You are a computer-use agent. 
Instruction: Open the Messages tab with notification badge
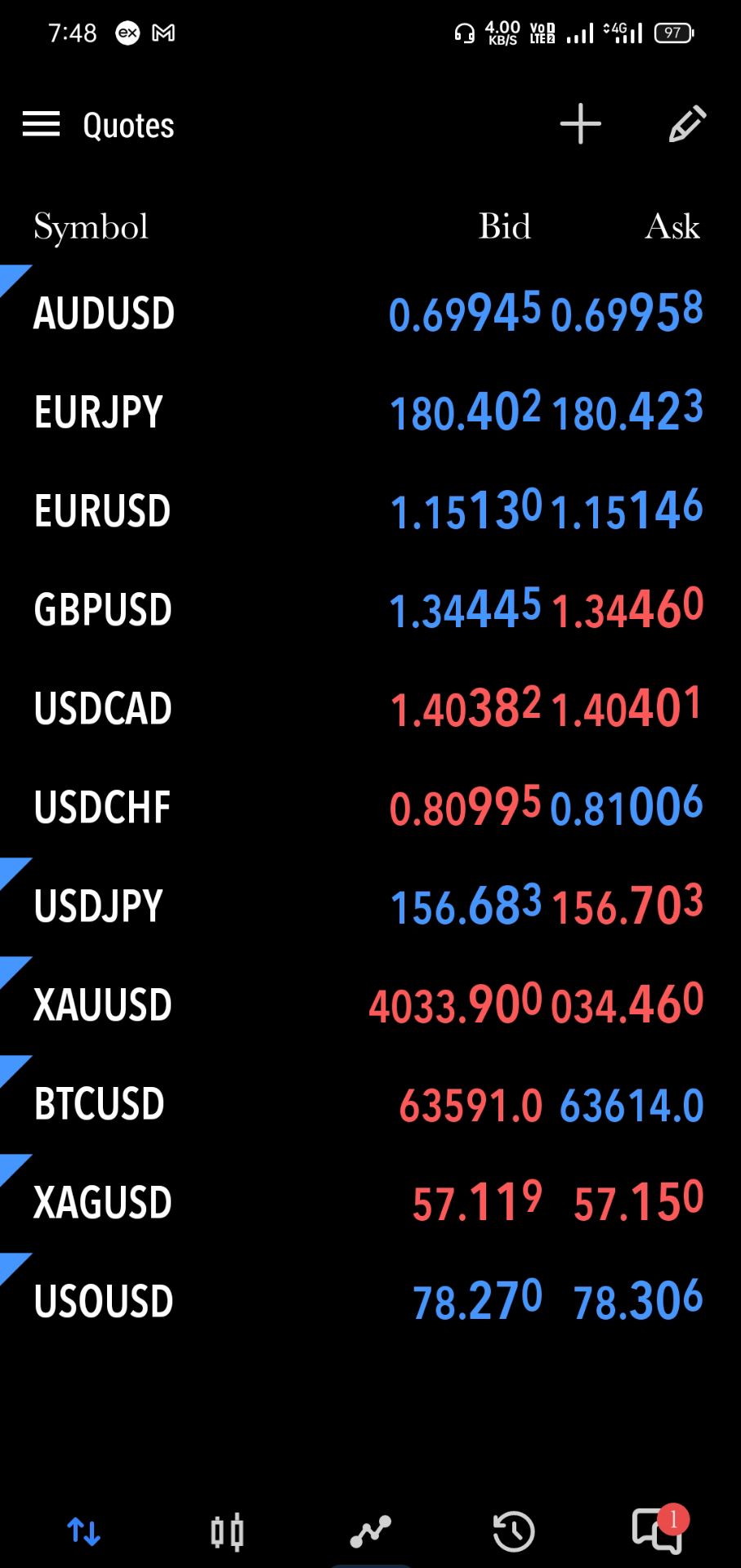point(660,1529)
